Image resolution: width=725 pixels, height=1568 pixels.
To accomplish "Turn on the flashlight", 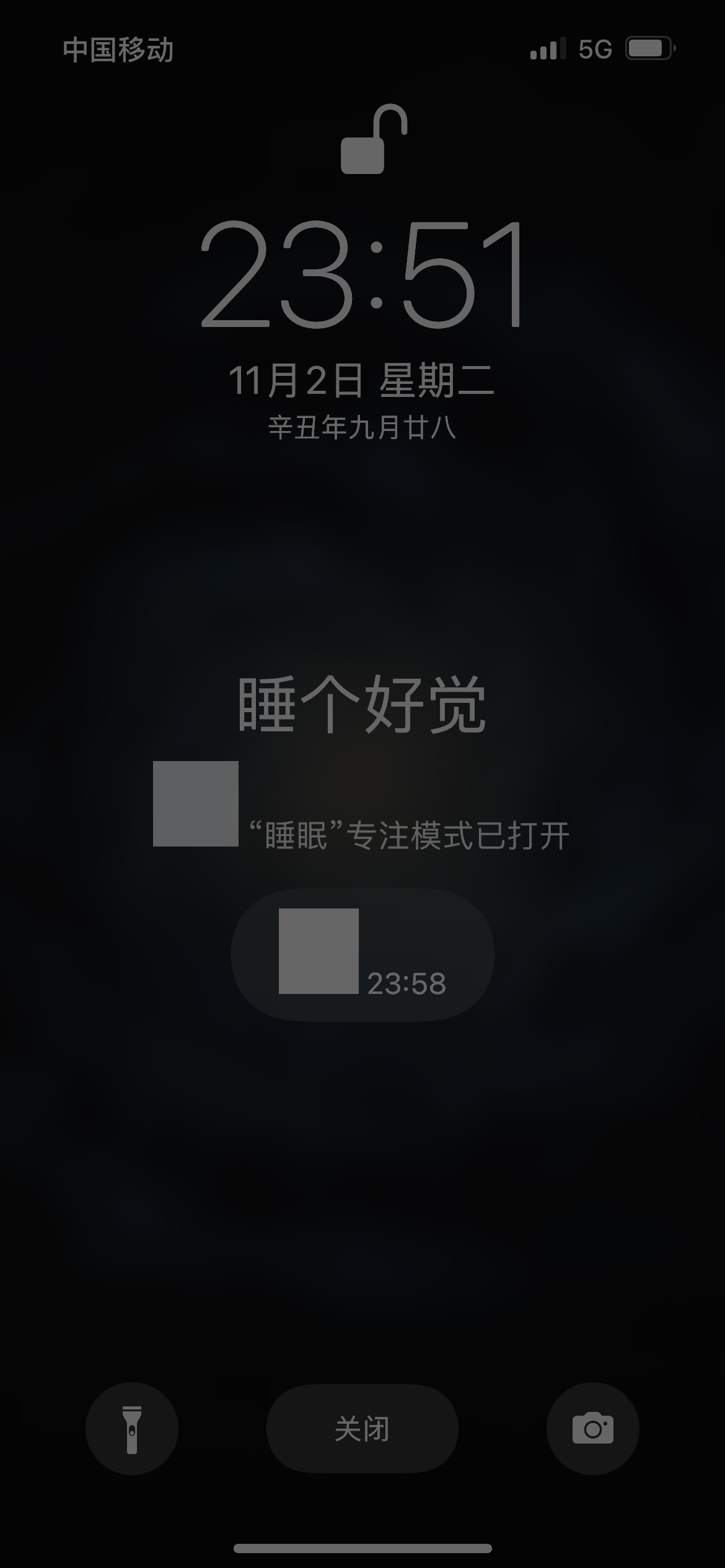I will 132,1429.
